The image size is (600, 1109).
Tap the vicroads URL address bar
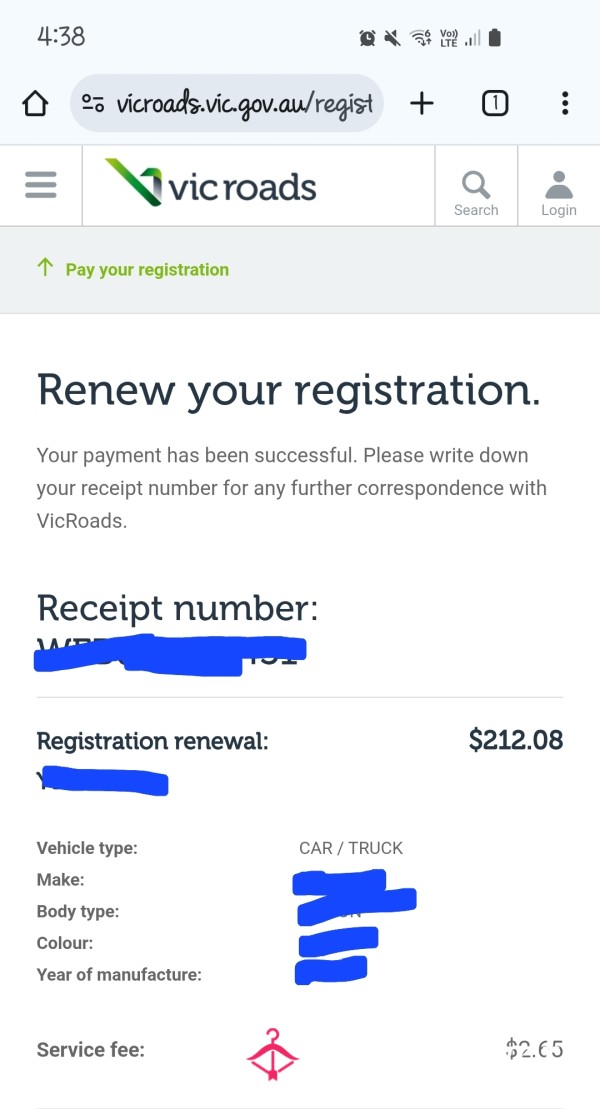click(x=226, y=104)
